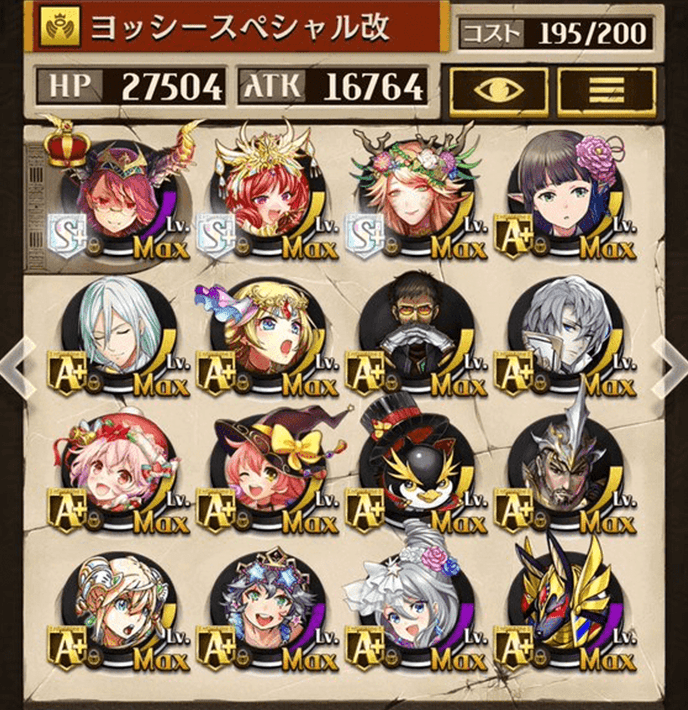Screen dimensions: 688x710
Task: Select the pink-haired girl in Santa hat
Action: pos(112,472)
